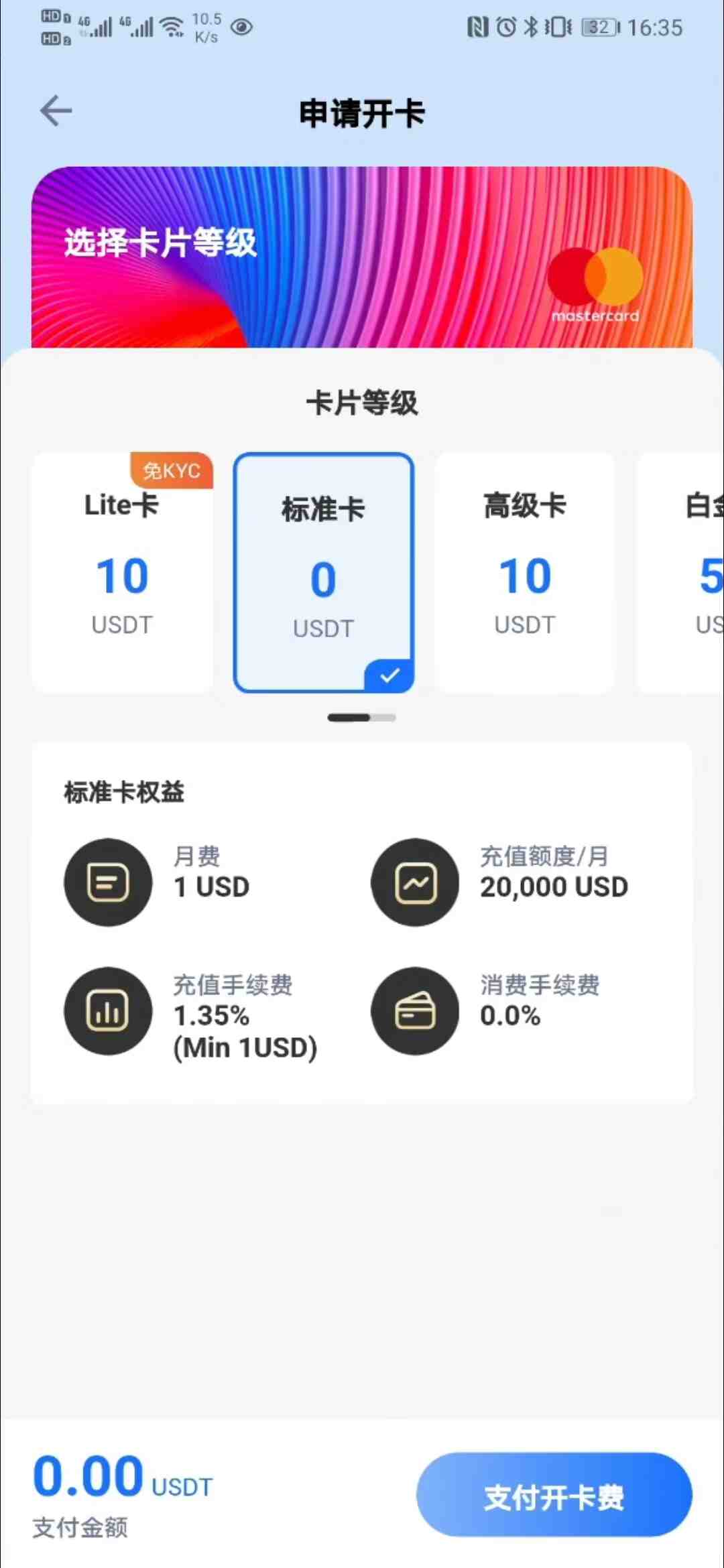Tap the 支付开卡费 button
The height and width of the screenshot is (1568, 724).
coord(554,1494)
